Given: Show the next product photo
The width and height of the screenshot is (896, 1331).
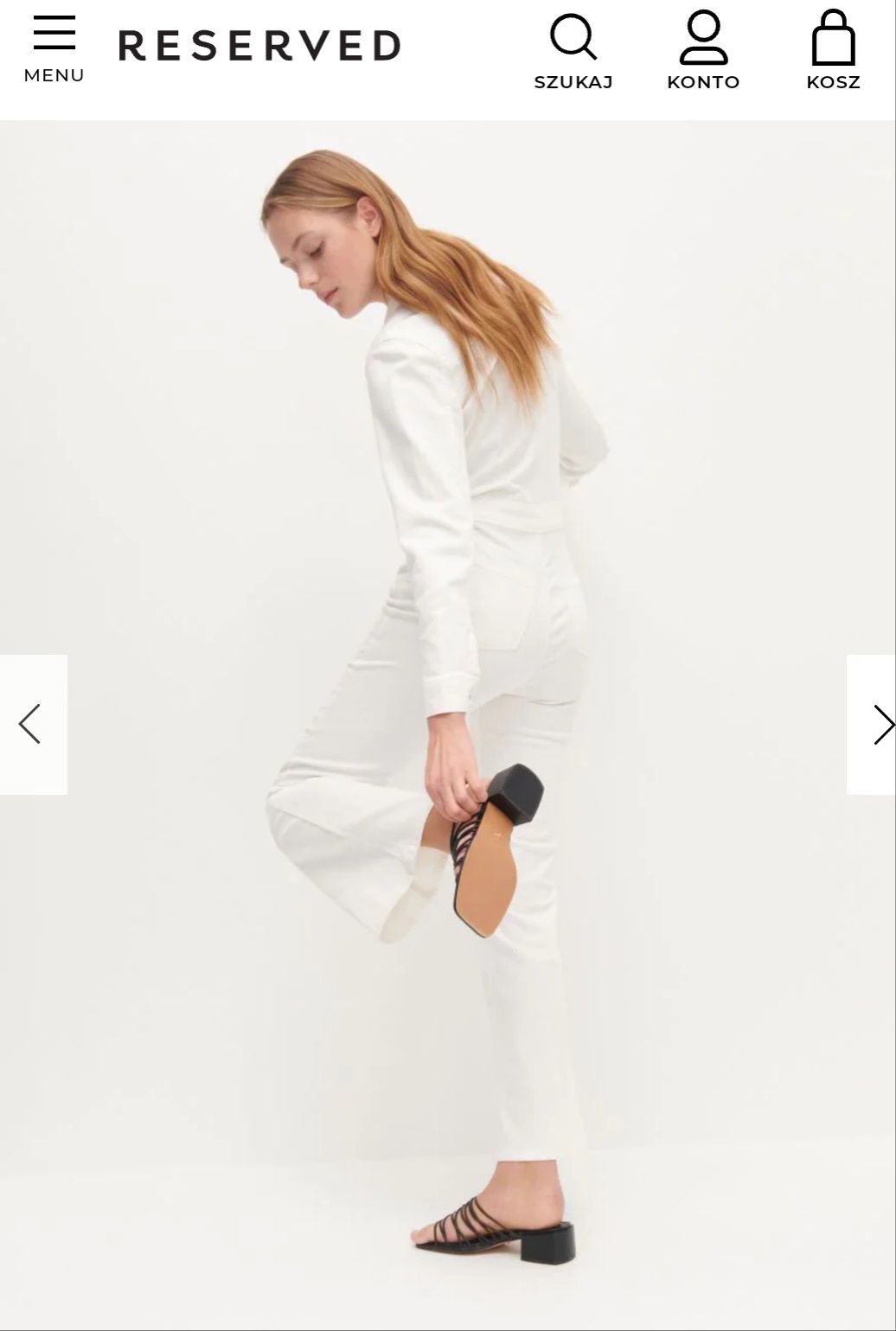Looking at the screenshot, I should 874,725.
